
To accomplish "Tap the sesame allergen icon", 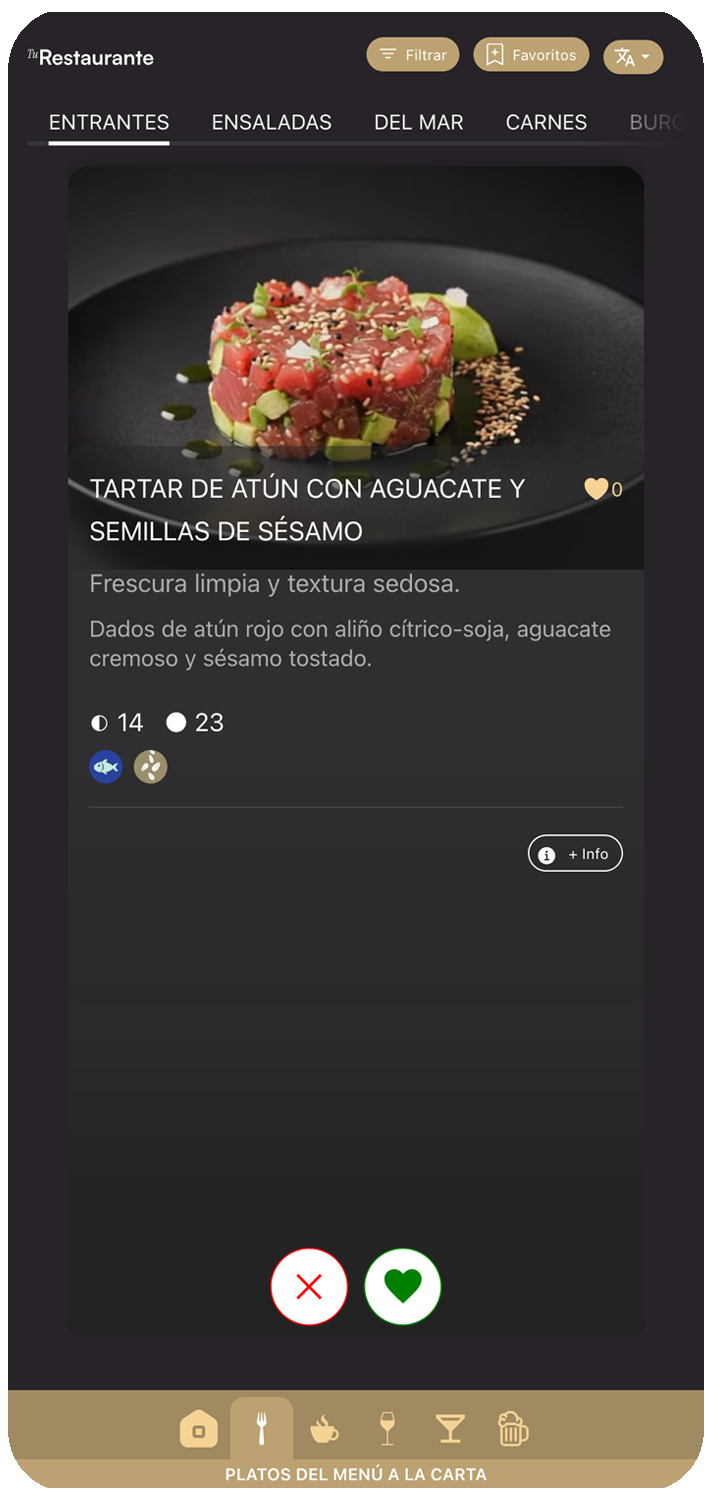I will (151, 767).
